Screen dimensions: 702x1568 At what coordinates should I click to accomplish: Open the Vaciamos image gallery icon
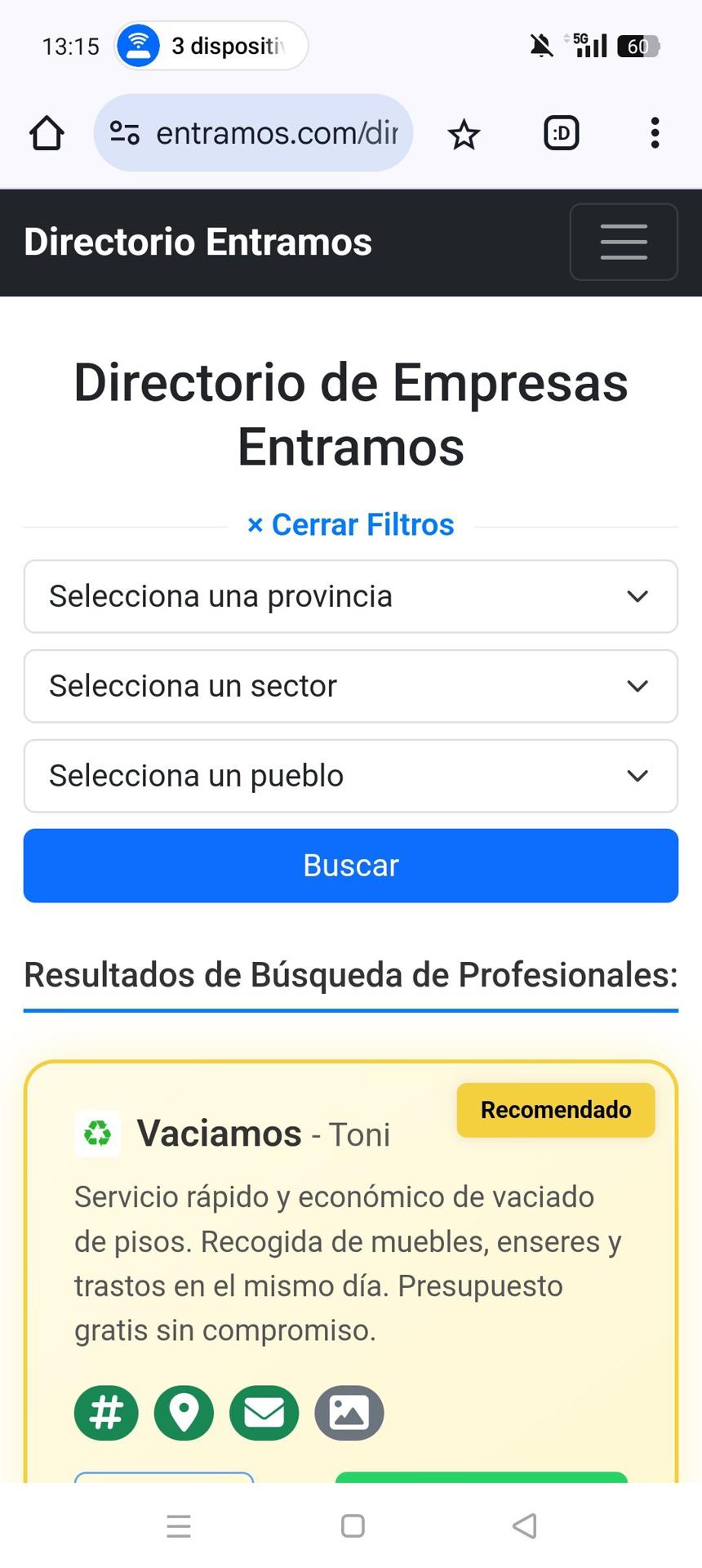pos(349,1413)
